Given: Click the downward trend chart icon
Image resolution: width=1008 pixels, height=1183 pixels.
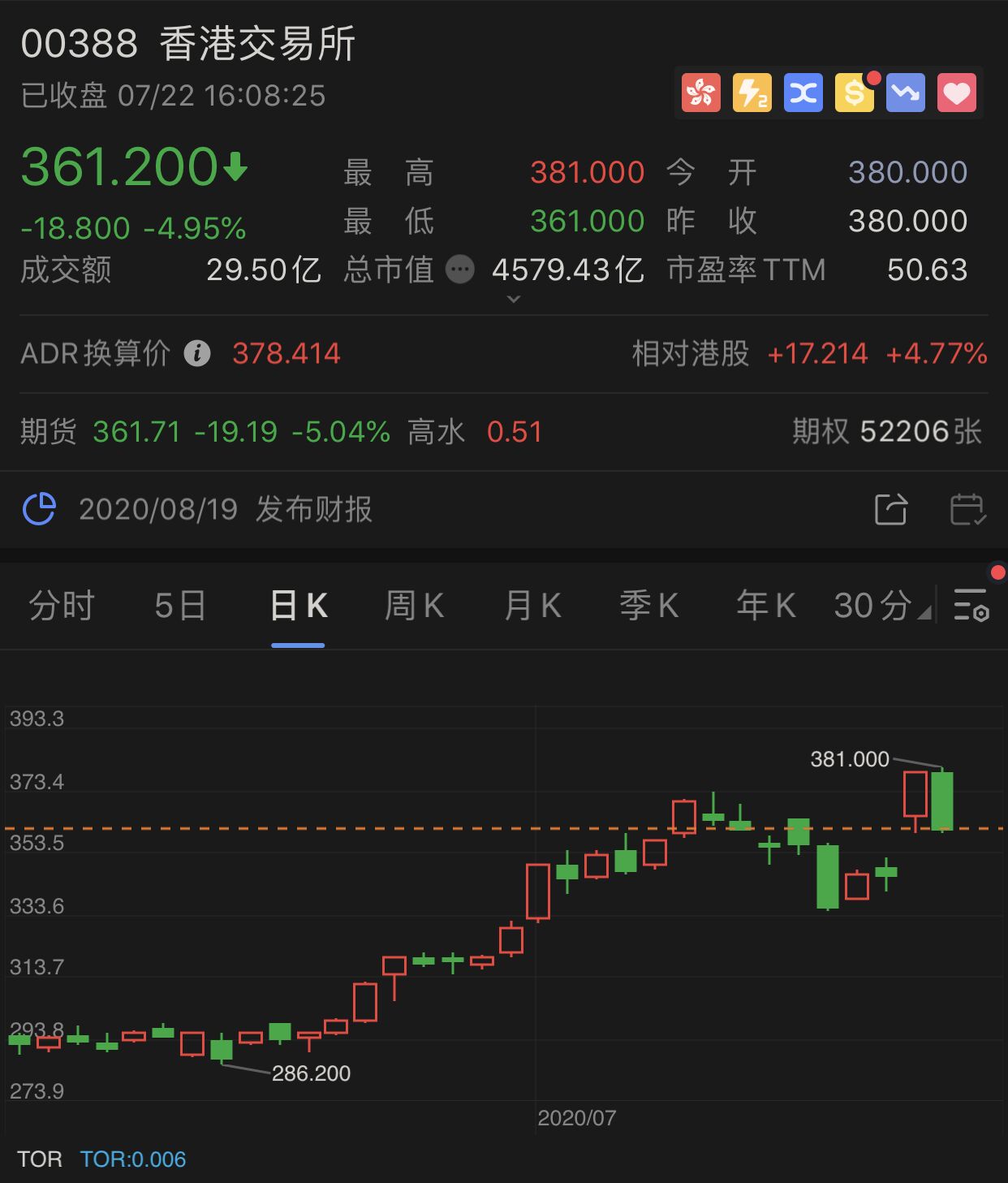Looking at the screenshot, I should tap(906, 92).
